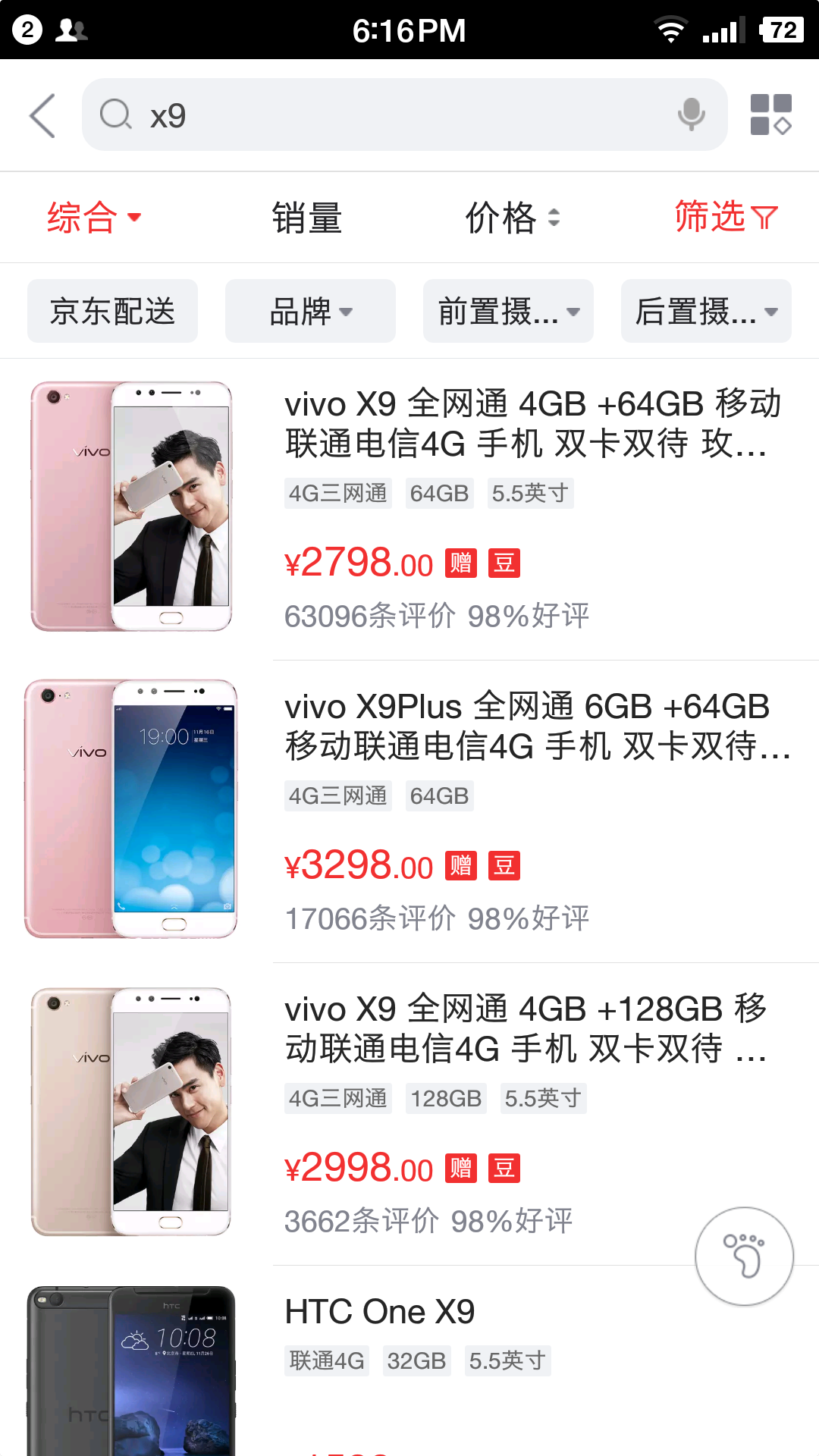This screenshot has height=1456, width=819.
Task: Open vivo X9Plus 6GB+64GB listing
Action: point(531,726)
